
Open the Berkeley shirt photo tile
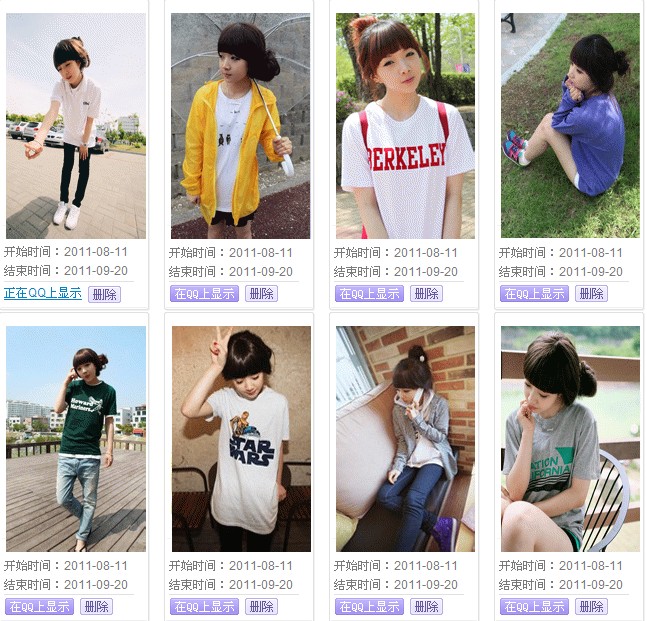405,125
